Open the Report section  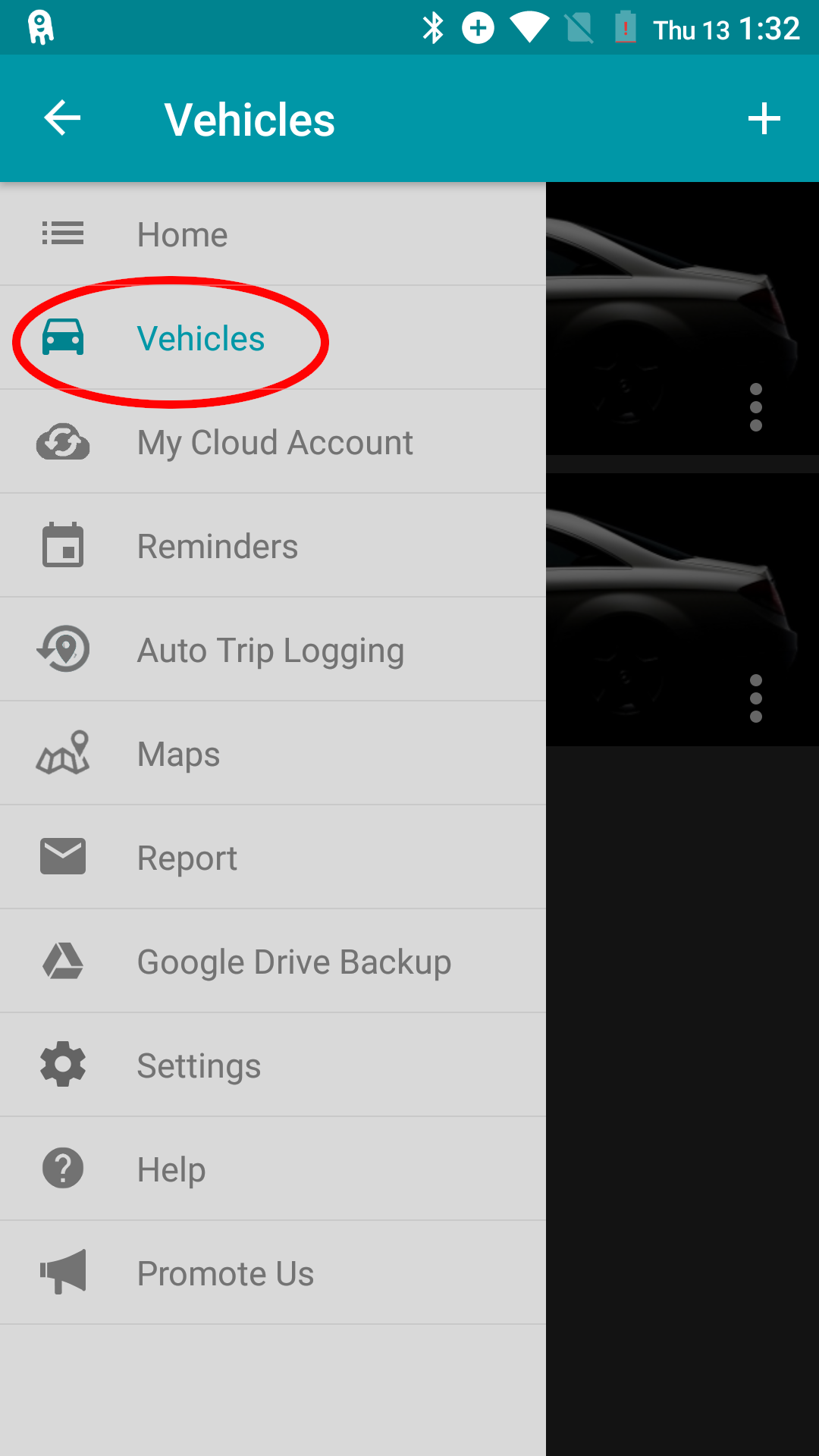coord(273,858)
